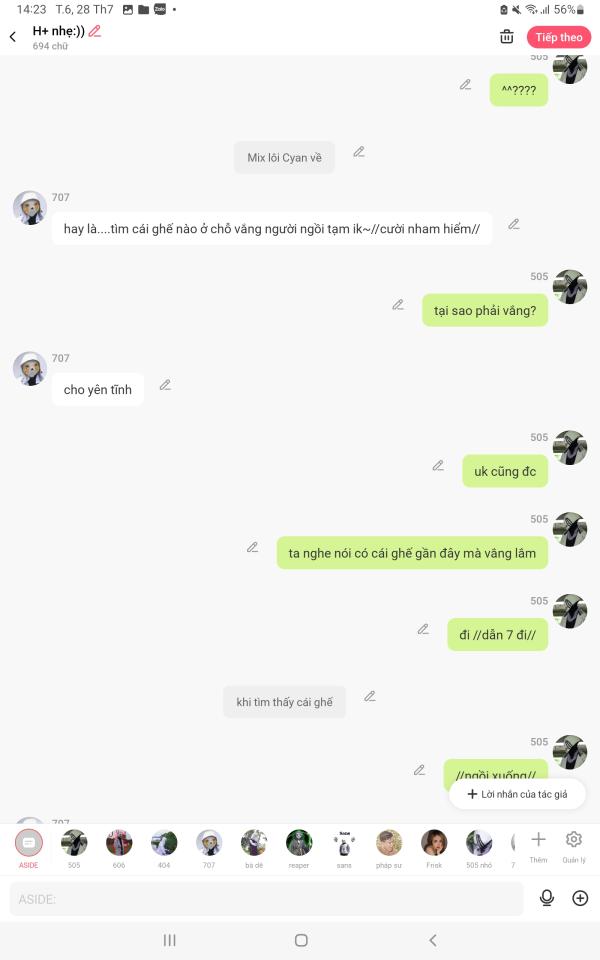Add Lời nhắn của tác giả
This screenshot has height=960, width=600.
tap(517, 794)
